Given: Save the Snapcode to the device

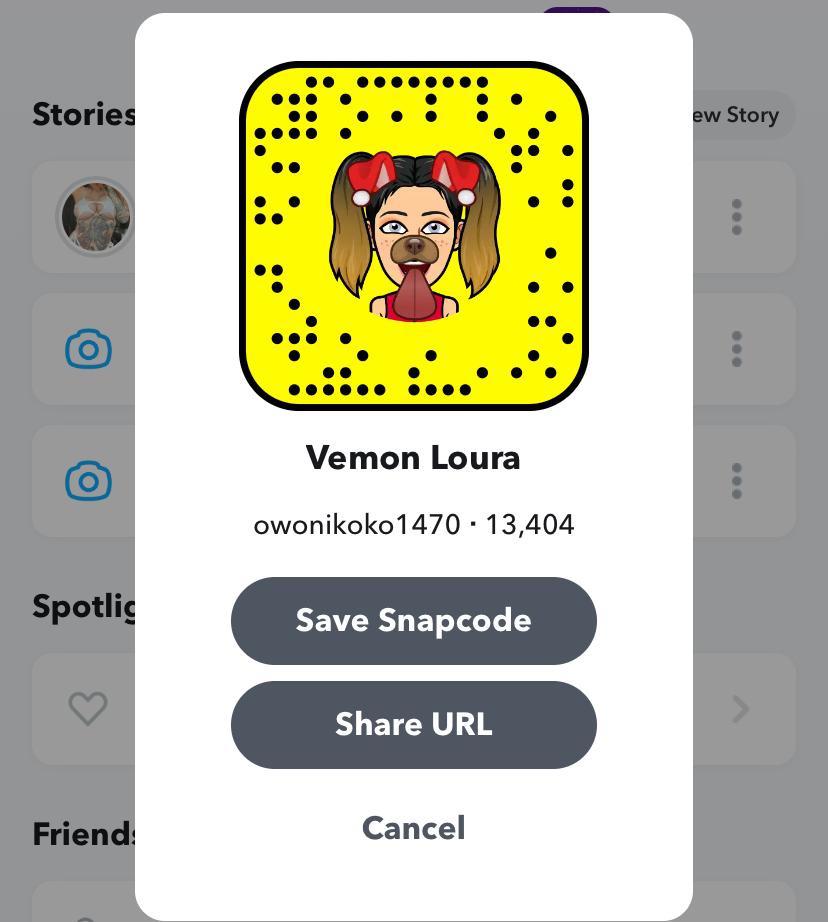Looking at the screenshot, I should (413, 621).
